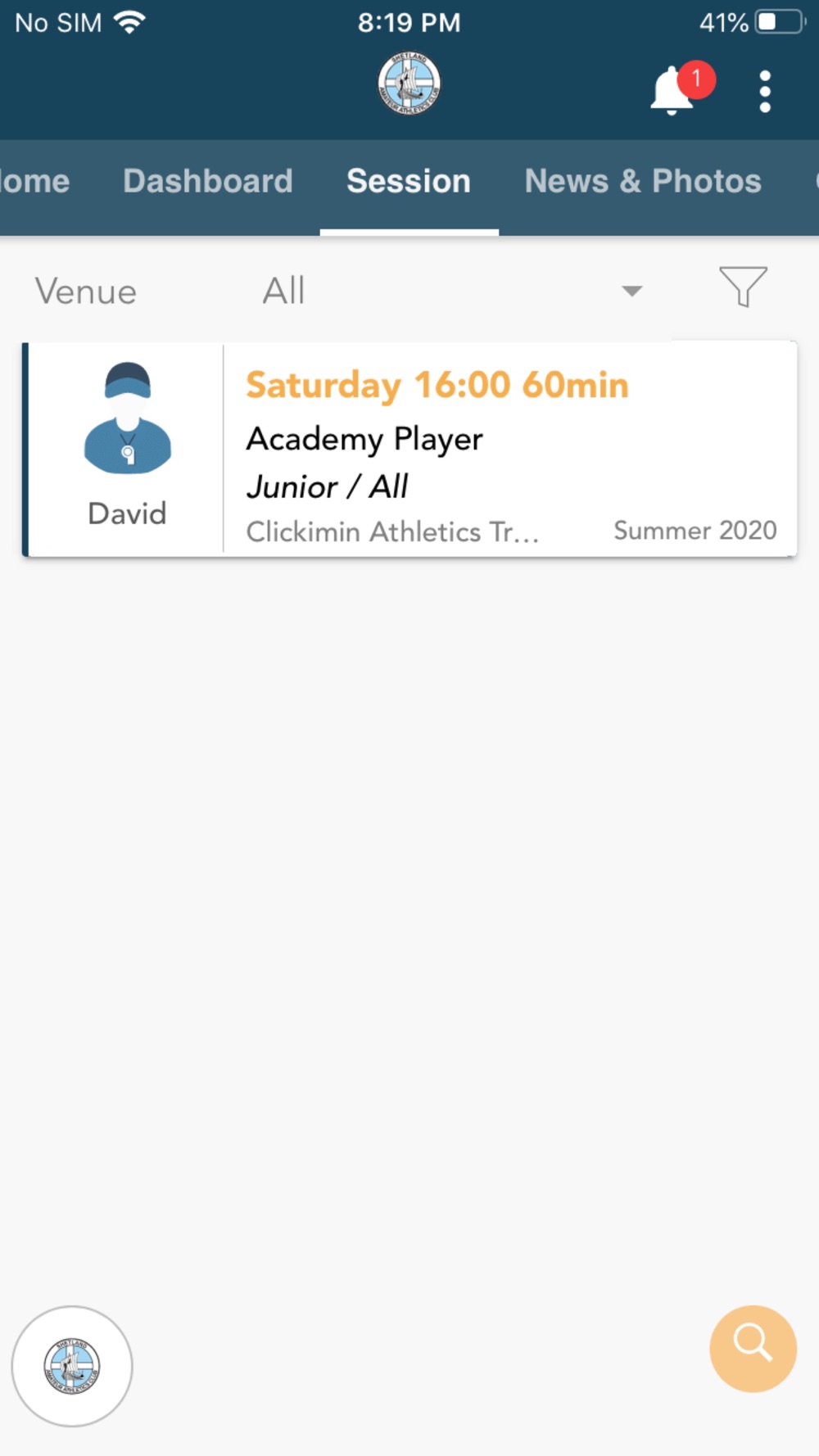Open the notifications bell
Screen dimensions: 819x1456
tap(672, 90)
